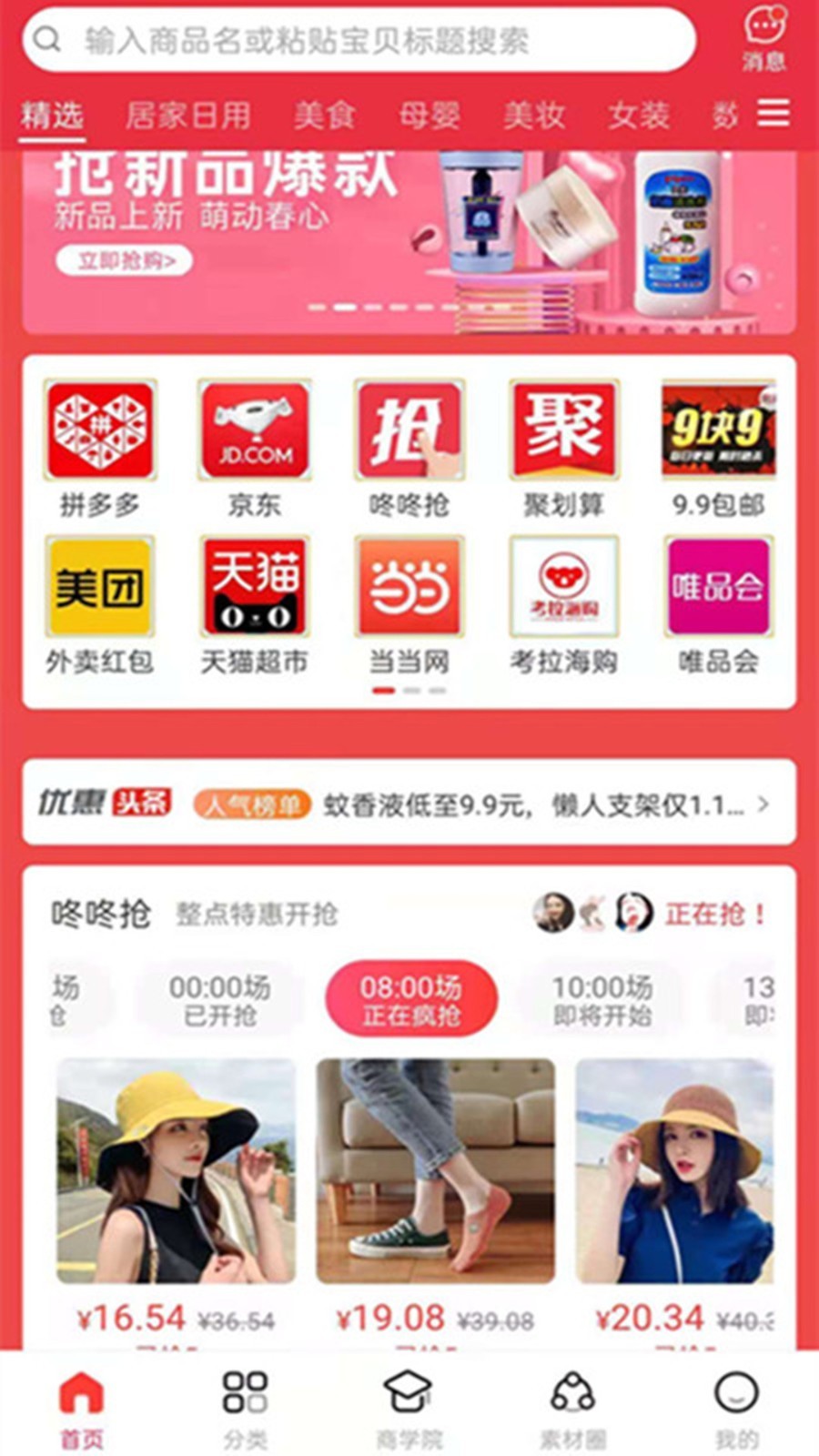Switch to the 居家日用 tab
The width and height of the screenshot is (819, 1456).
187,116
